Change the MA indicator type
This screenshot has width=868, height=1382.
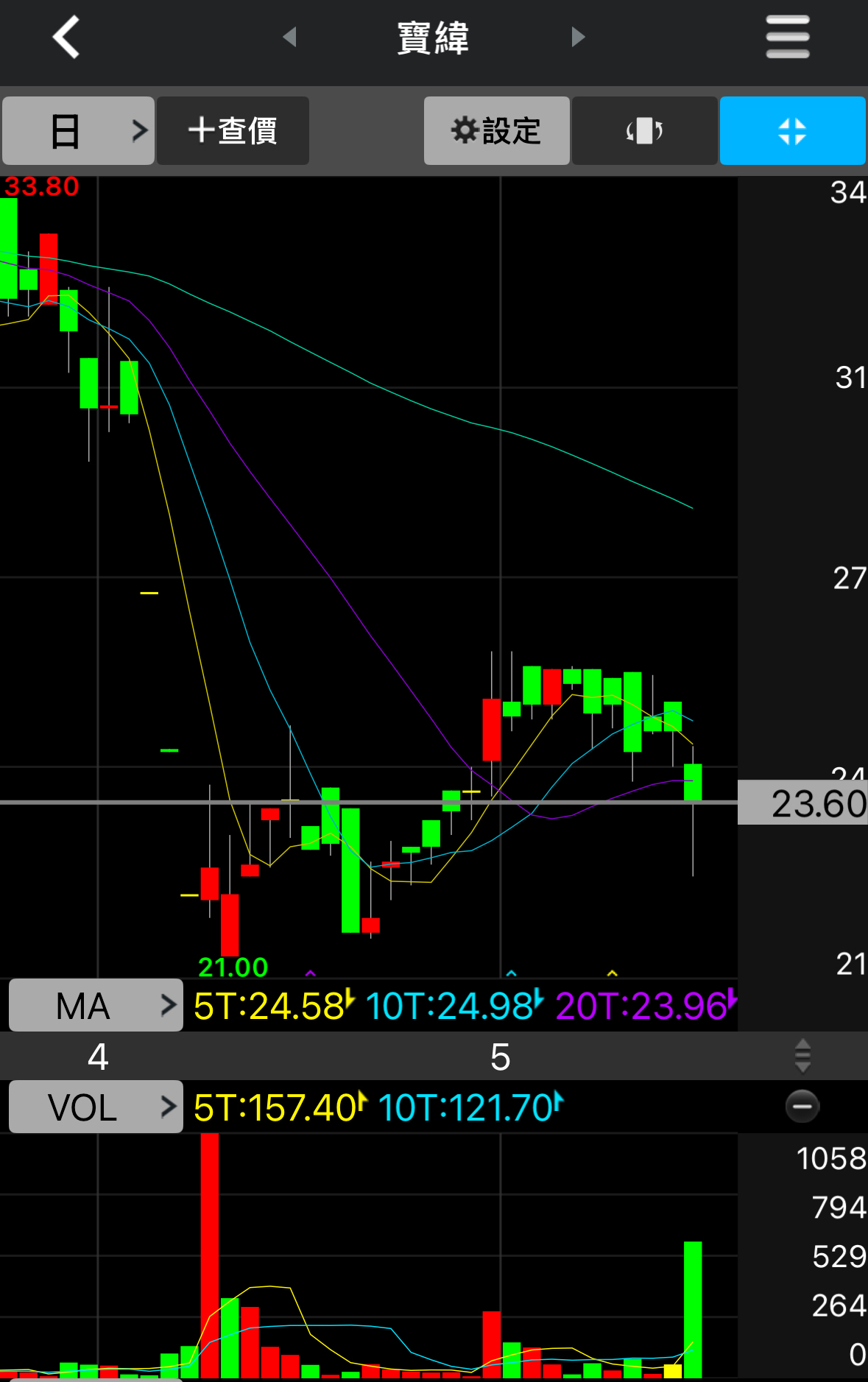96,1005
